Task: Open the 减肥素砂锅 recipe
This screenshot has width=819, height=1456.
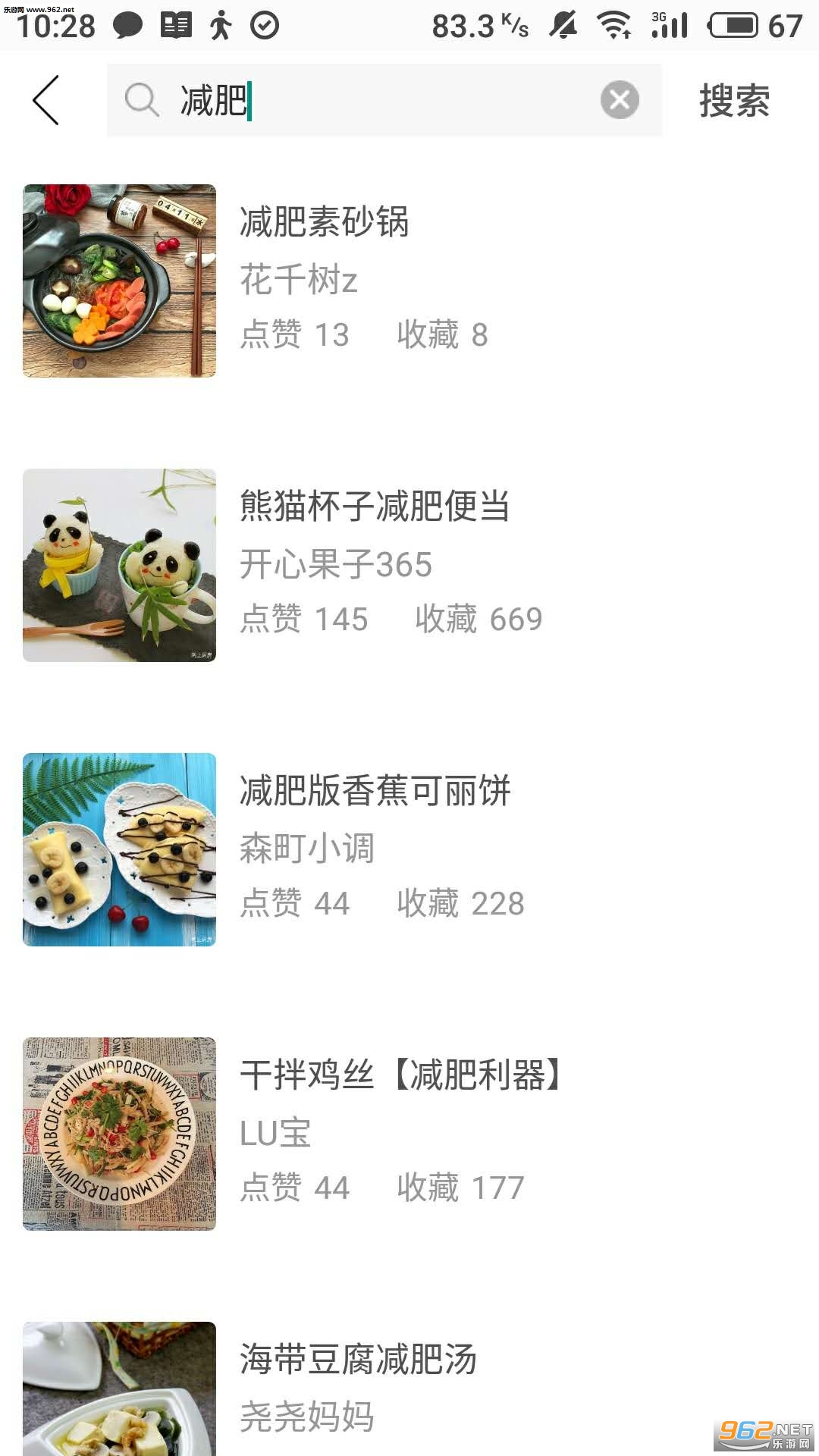Action: click(324, 222)
